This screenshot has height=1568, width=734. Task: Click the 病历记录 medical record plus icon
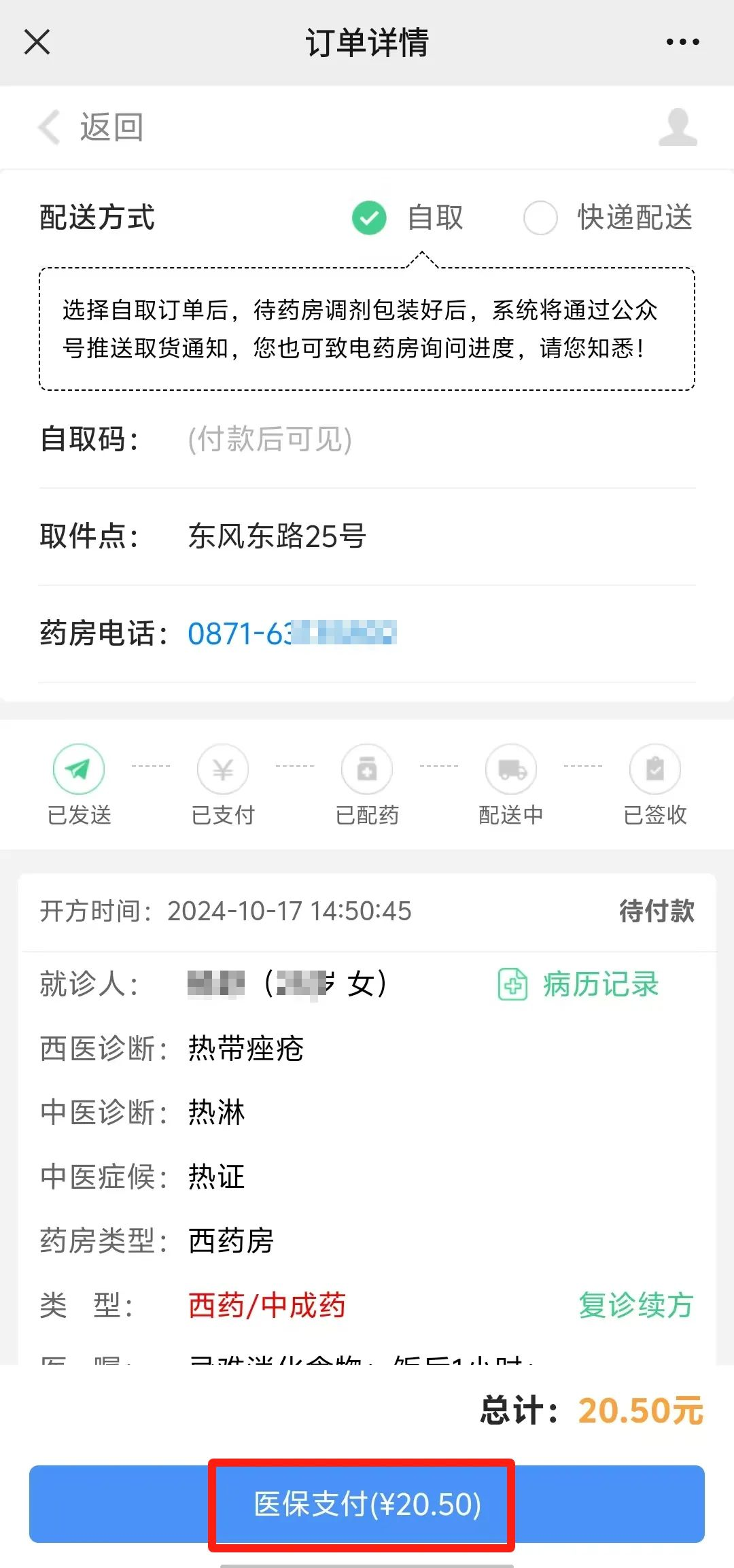click(x=512, y=983)
